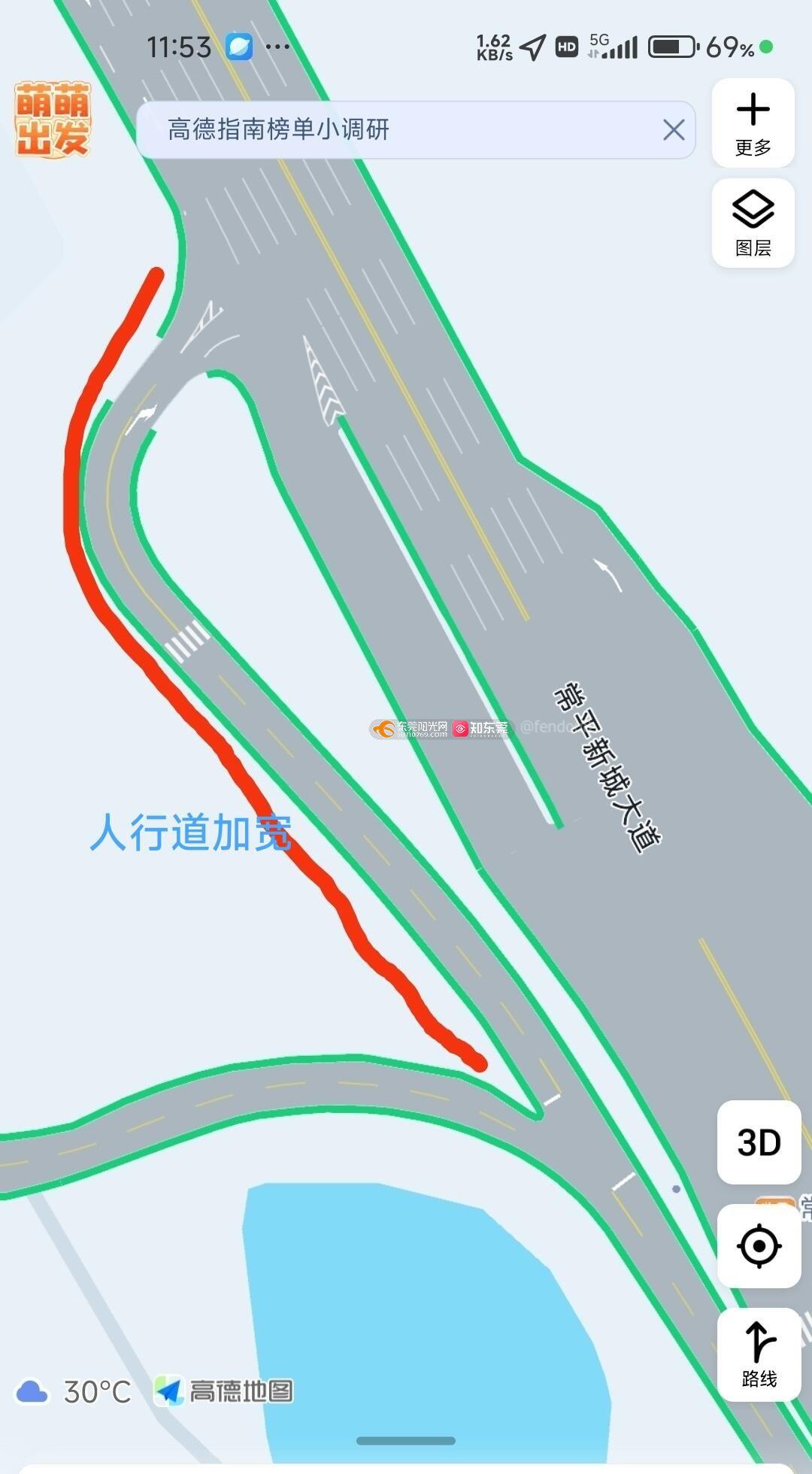Dismiss the 高德指南榜单小调研 banner
The width and height of the screenshot is (812, 1474).
coord(674,130)
